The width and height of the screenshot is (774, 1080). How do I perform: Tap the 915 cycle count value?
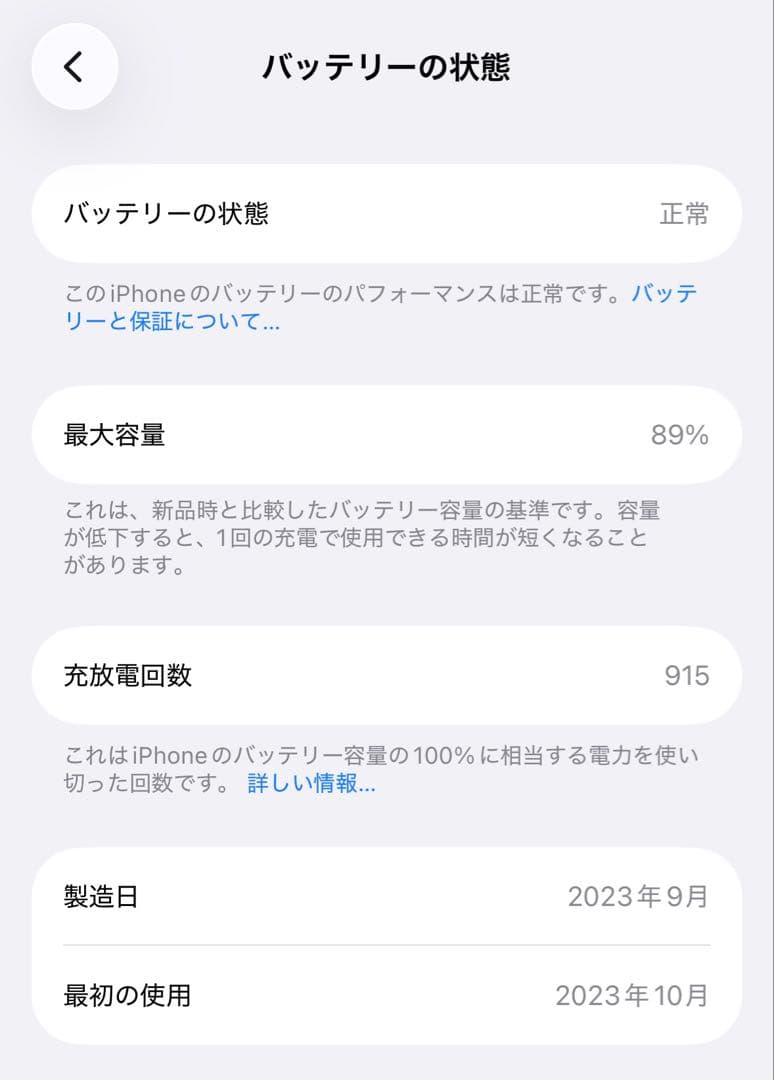coord(690,675)
